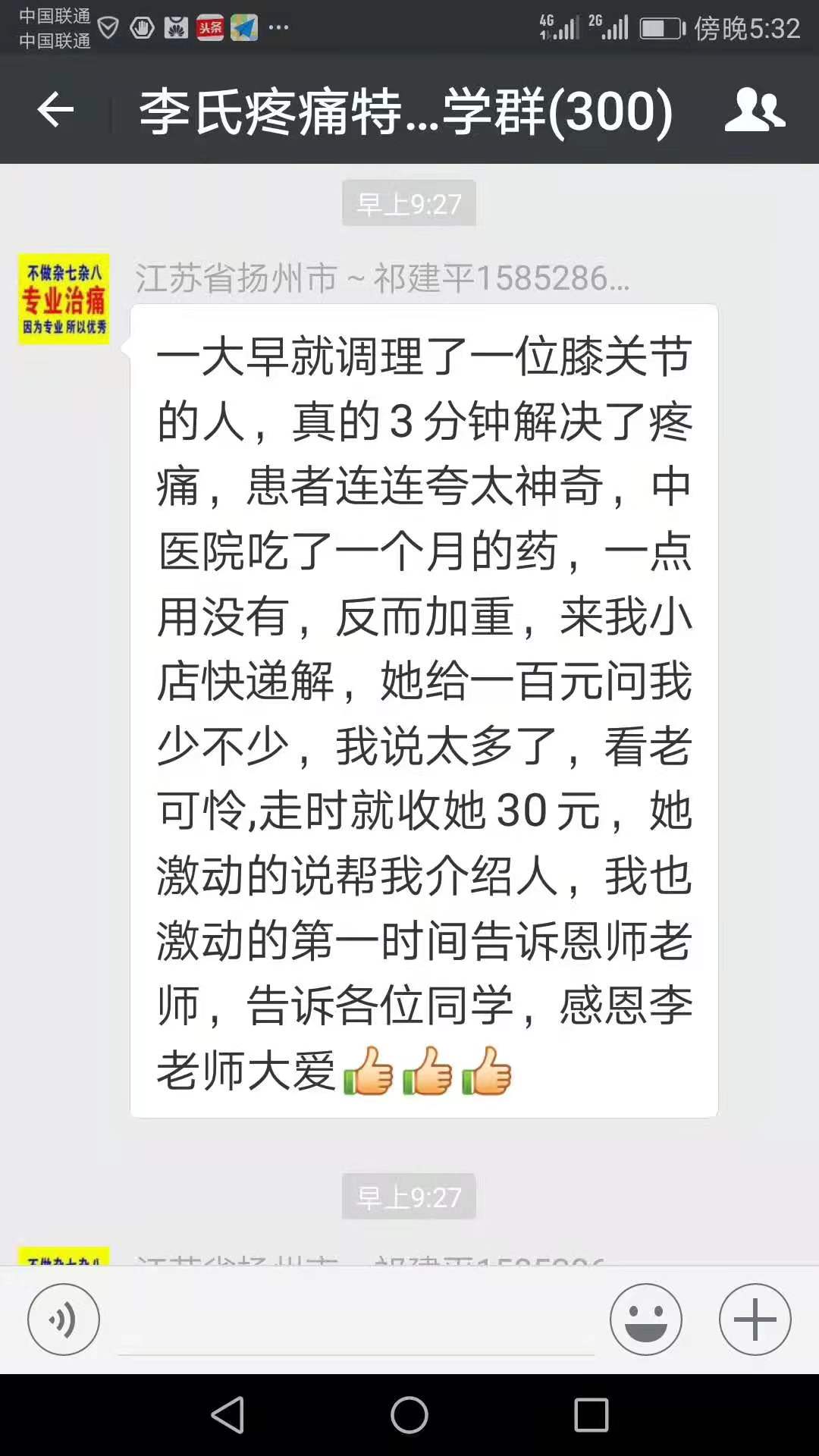
Task: Open group members info icon
Action: pyautogui.click(x=754, y=111)
